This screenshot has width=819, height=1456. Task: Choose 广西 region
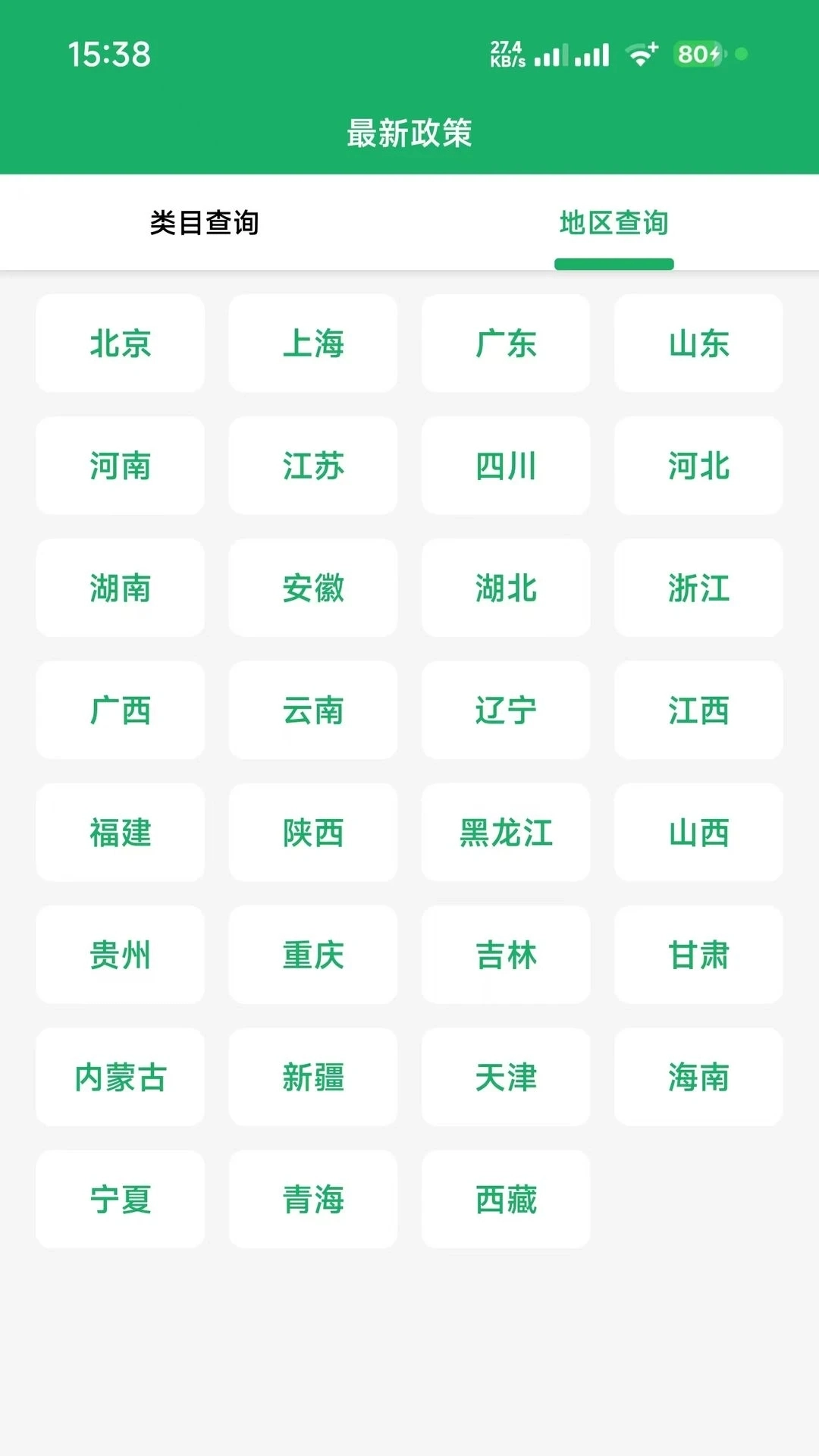[x=120, y=710]
